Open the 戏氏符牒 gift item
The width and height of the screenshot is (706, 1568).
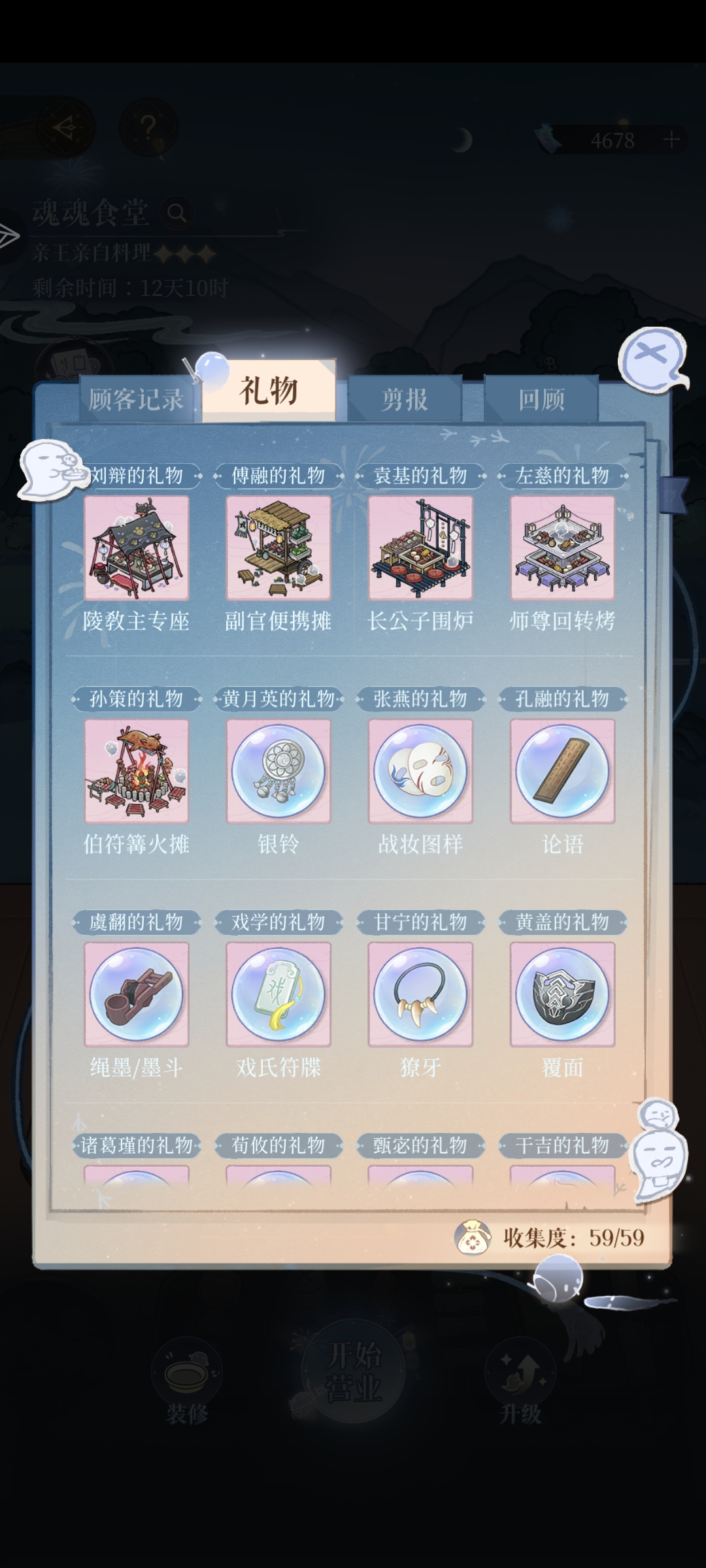(278, 994)
